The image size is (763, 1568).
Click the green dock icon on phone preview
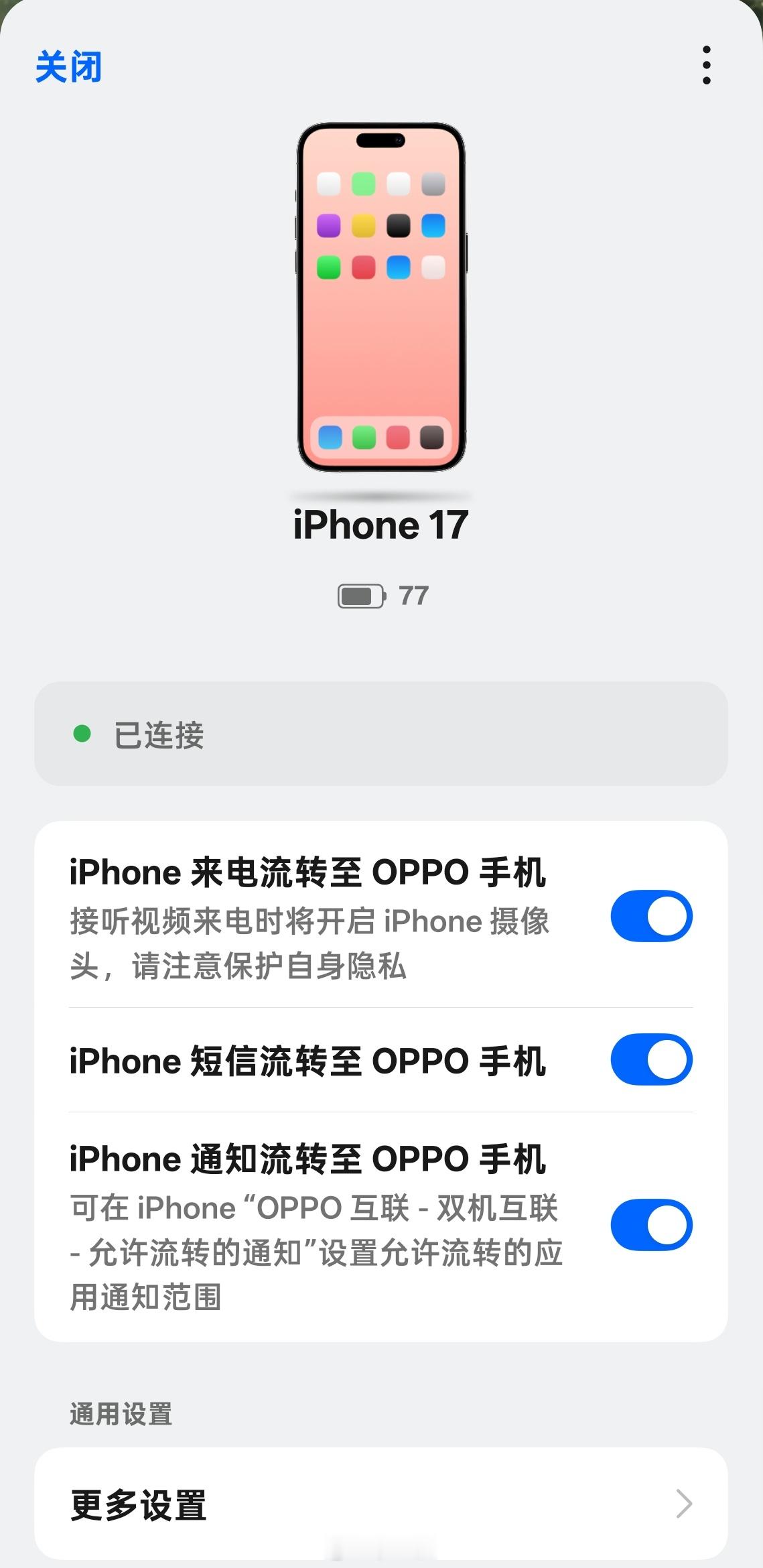point(364,436)
